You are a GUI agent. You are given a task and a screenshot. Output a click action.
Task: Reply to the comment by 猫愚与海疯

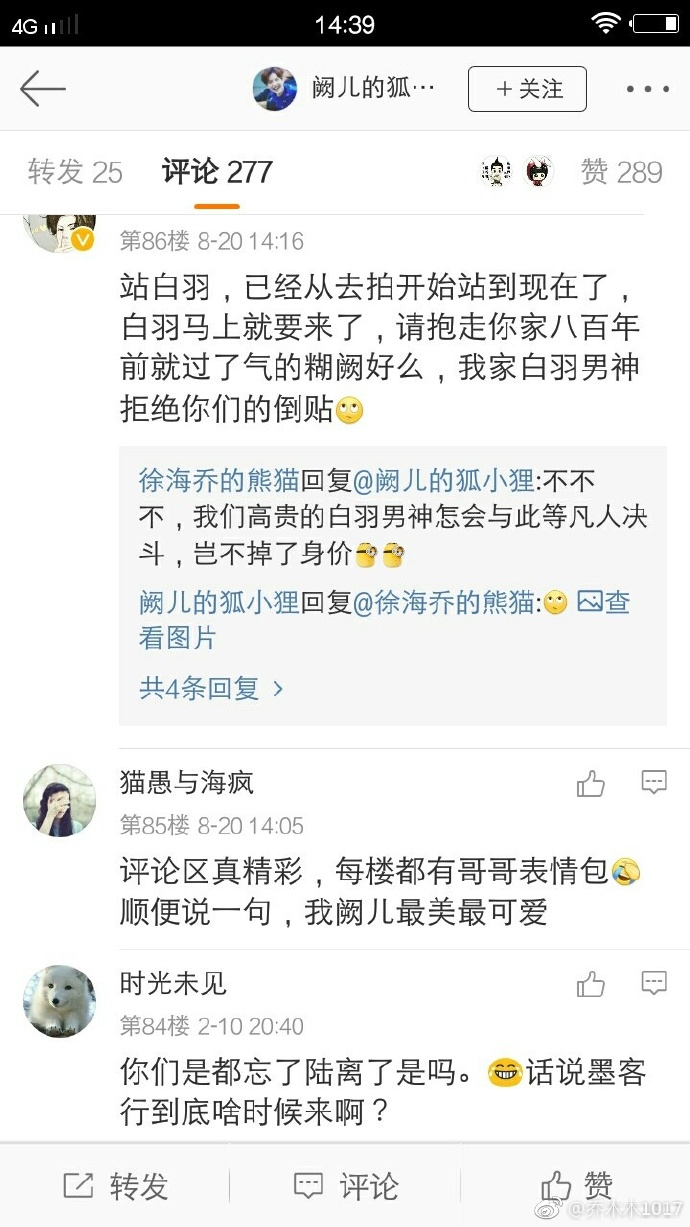click(654, 783)
